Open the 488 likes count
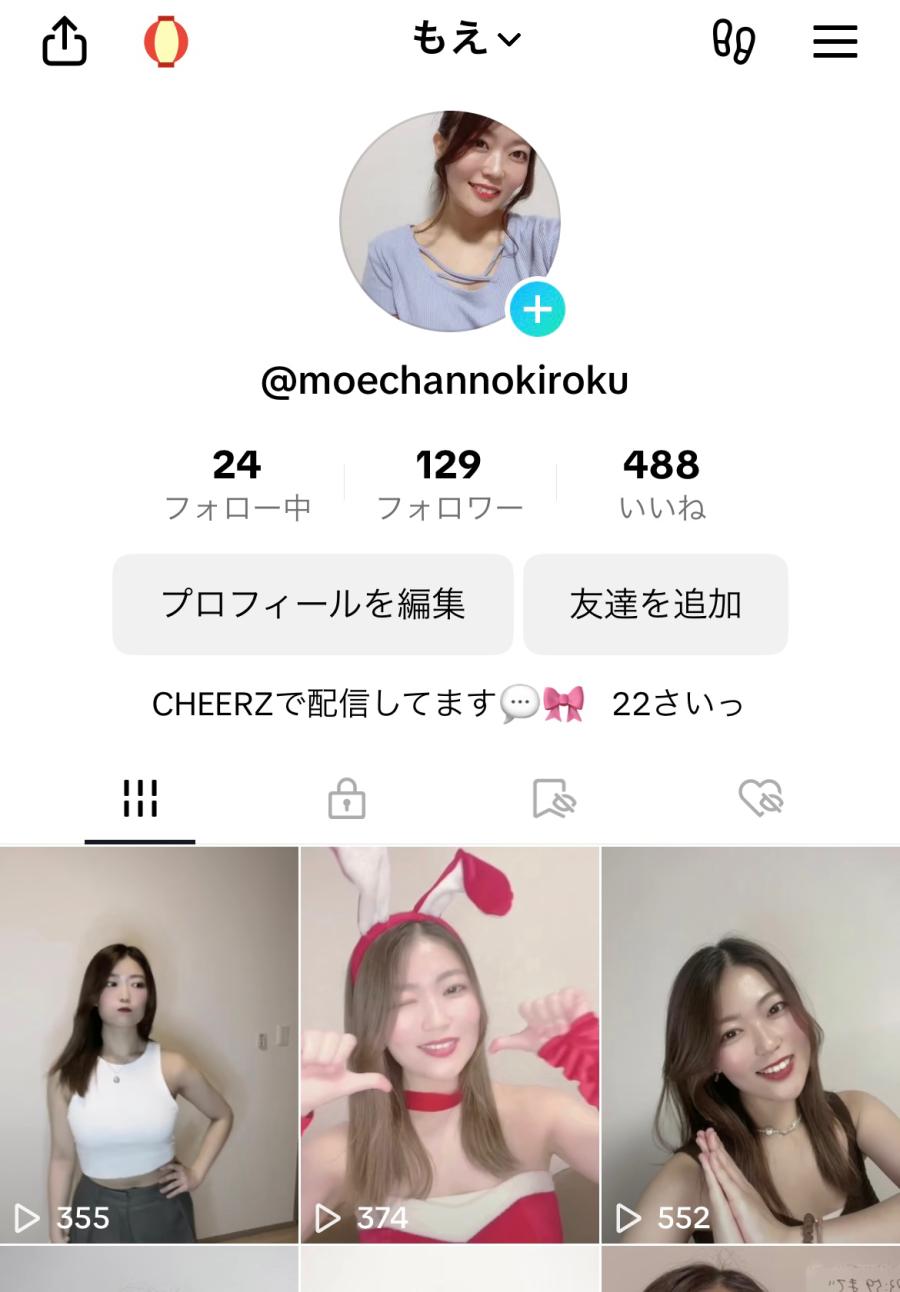 coord(661,484)
